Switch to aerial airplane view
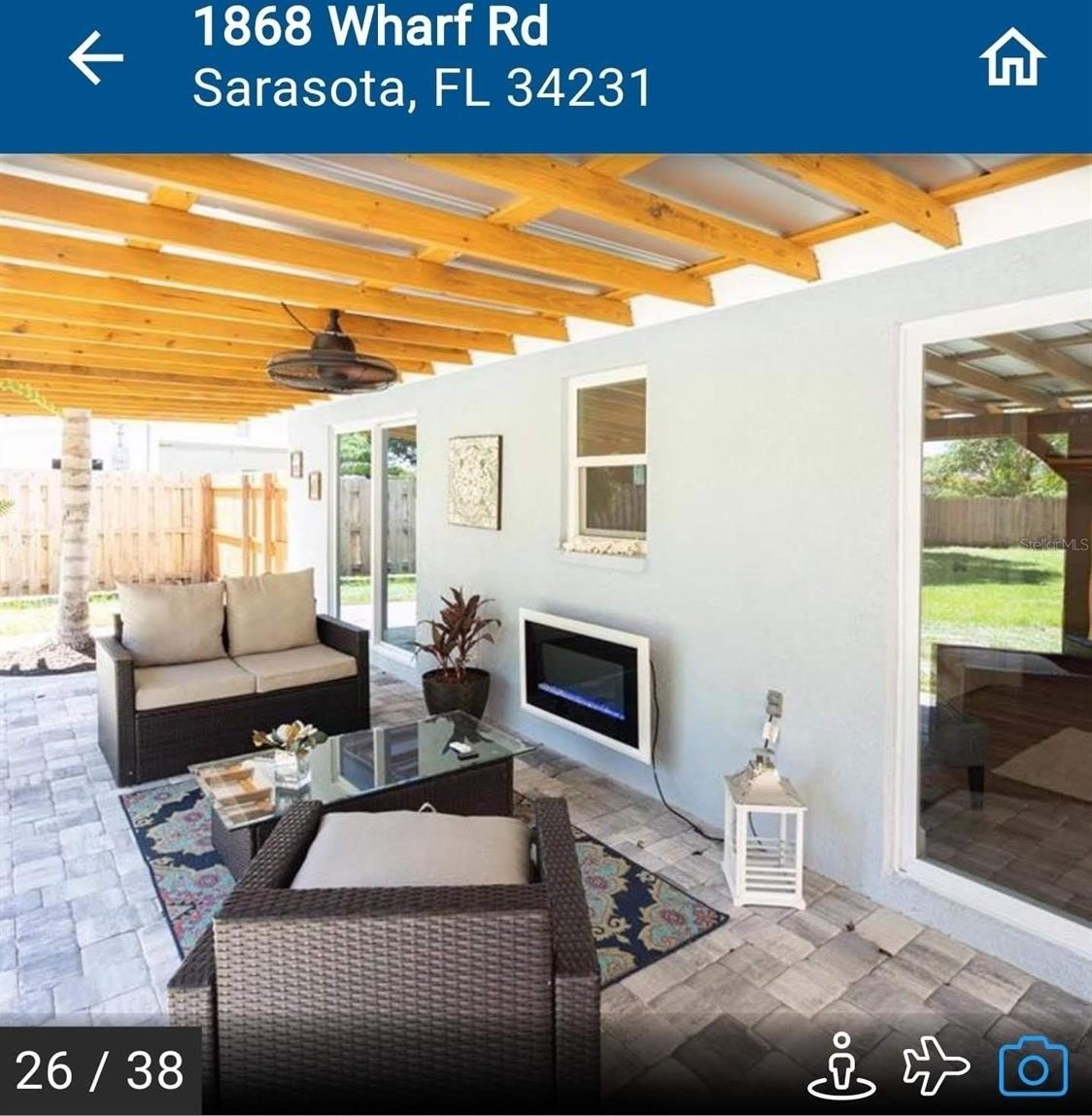 pyautogui.click(x=936, y=1066)
